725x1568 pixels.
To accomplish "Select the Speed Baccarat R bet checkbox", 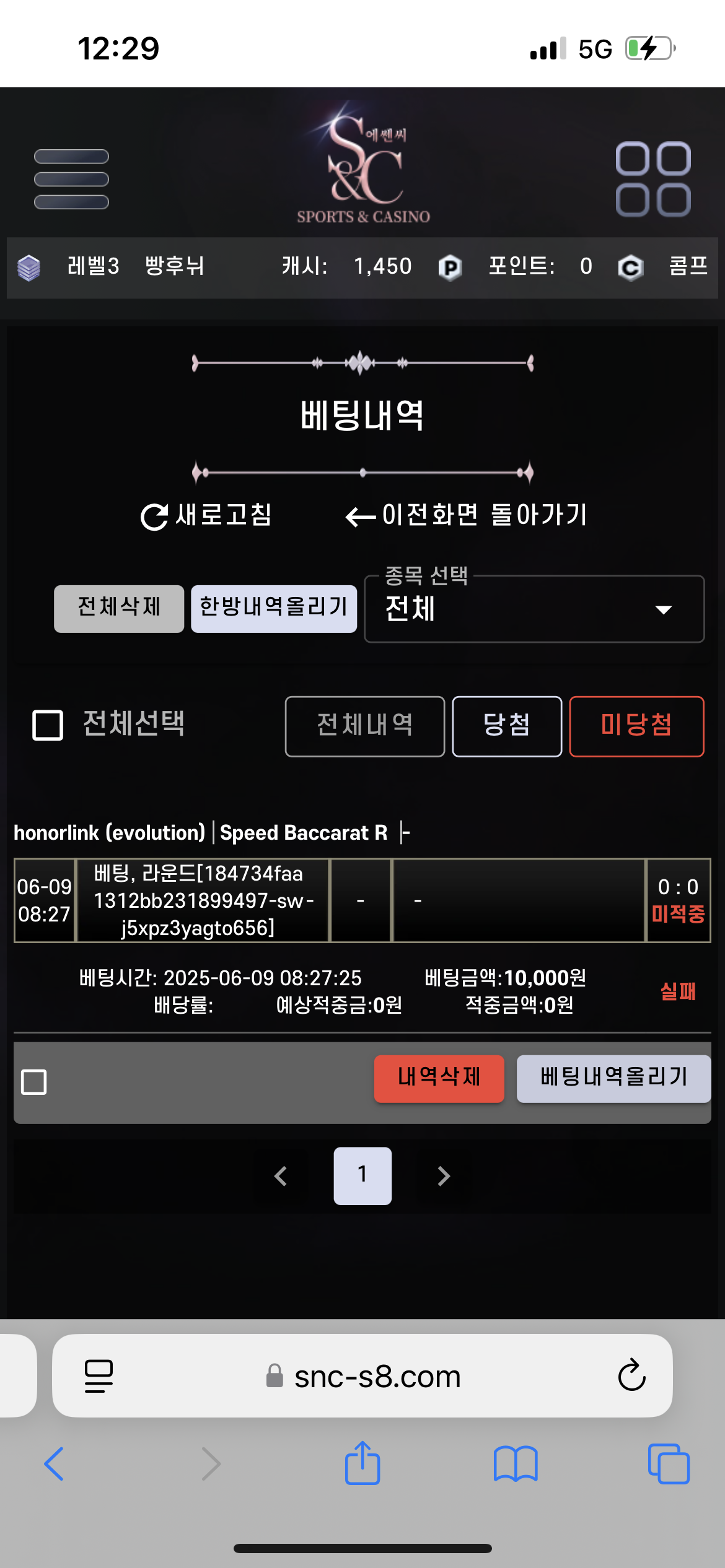I will coord(34,1082).
